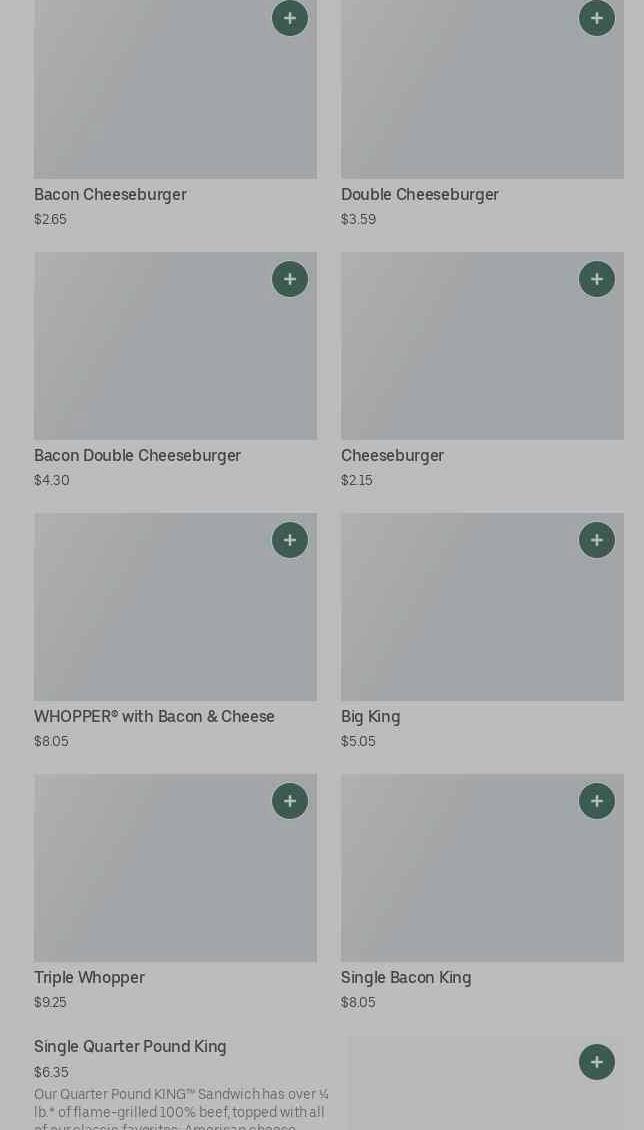Add WHOPPER with Bacon & Cheese
This screenshot has width=644, height=1130.
click(x=290, y=540)
